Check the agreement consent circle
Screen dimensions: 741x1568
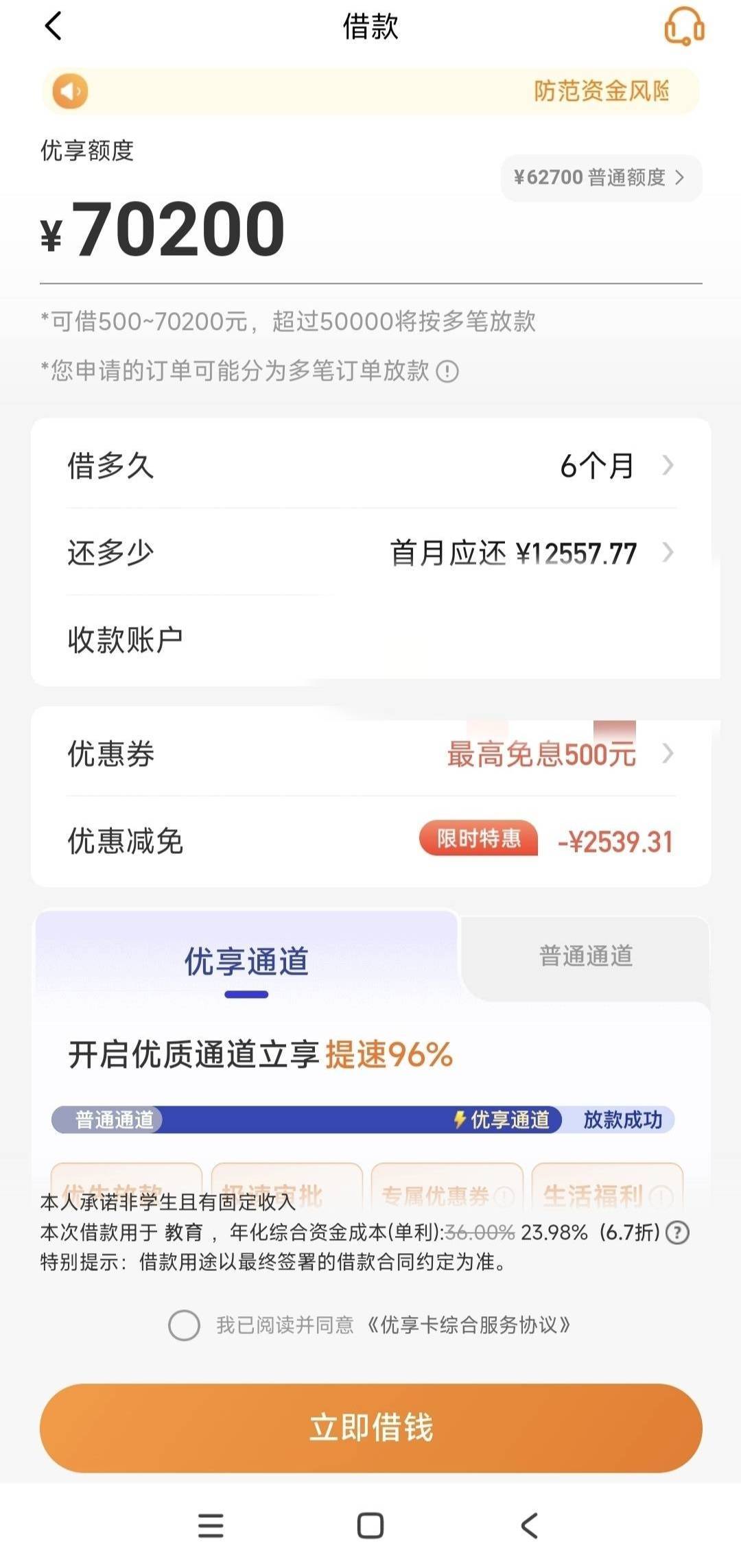click(184, 1325)
